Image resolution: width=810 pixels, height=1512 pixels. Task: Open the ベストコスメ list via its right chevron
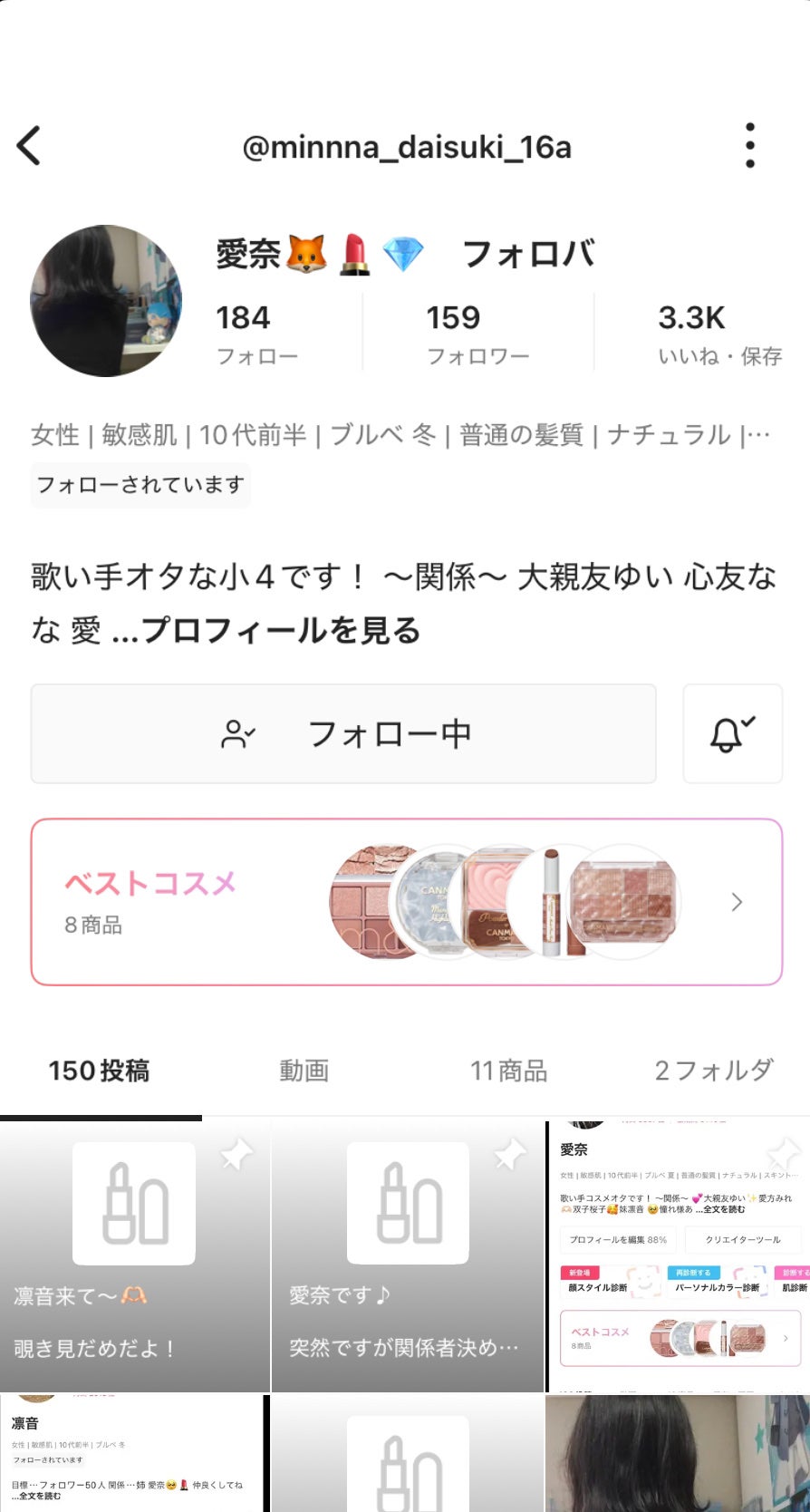pyautogui.click(x=737, y=902)
